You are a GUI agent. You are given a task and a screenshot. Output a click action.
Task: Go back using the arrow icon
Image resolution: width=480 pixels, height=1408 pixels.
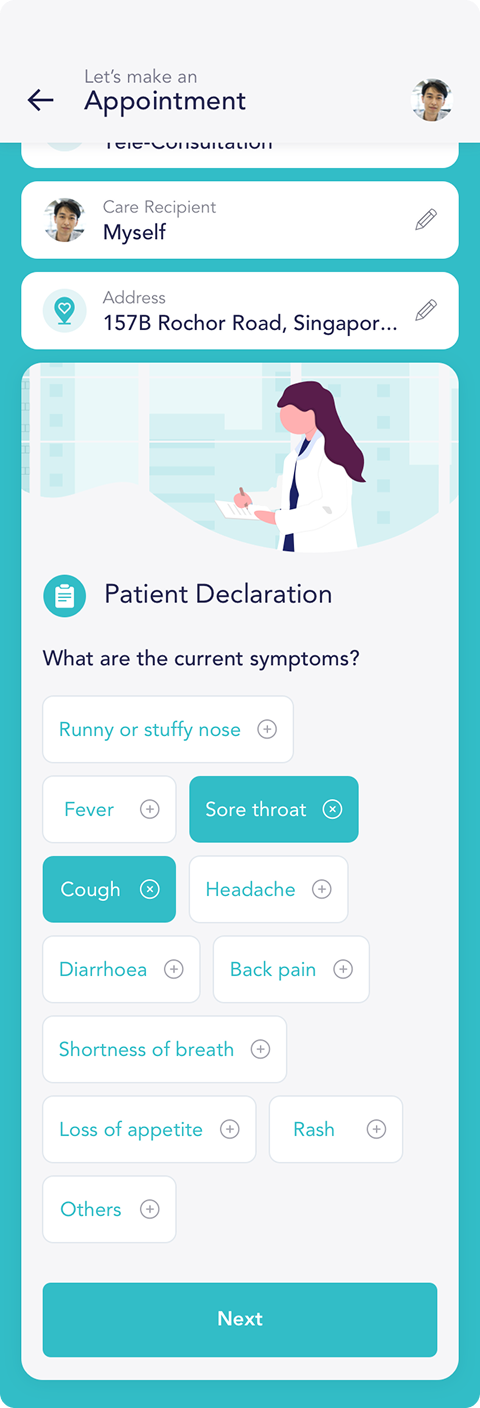pos(40,100)
